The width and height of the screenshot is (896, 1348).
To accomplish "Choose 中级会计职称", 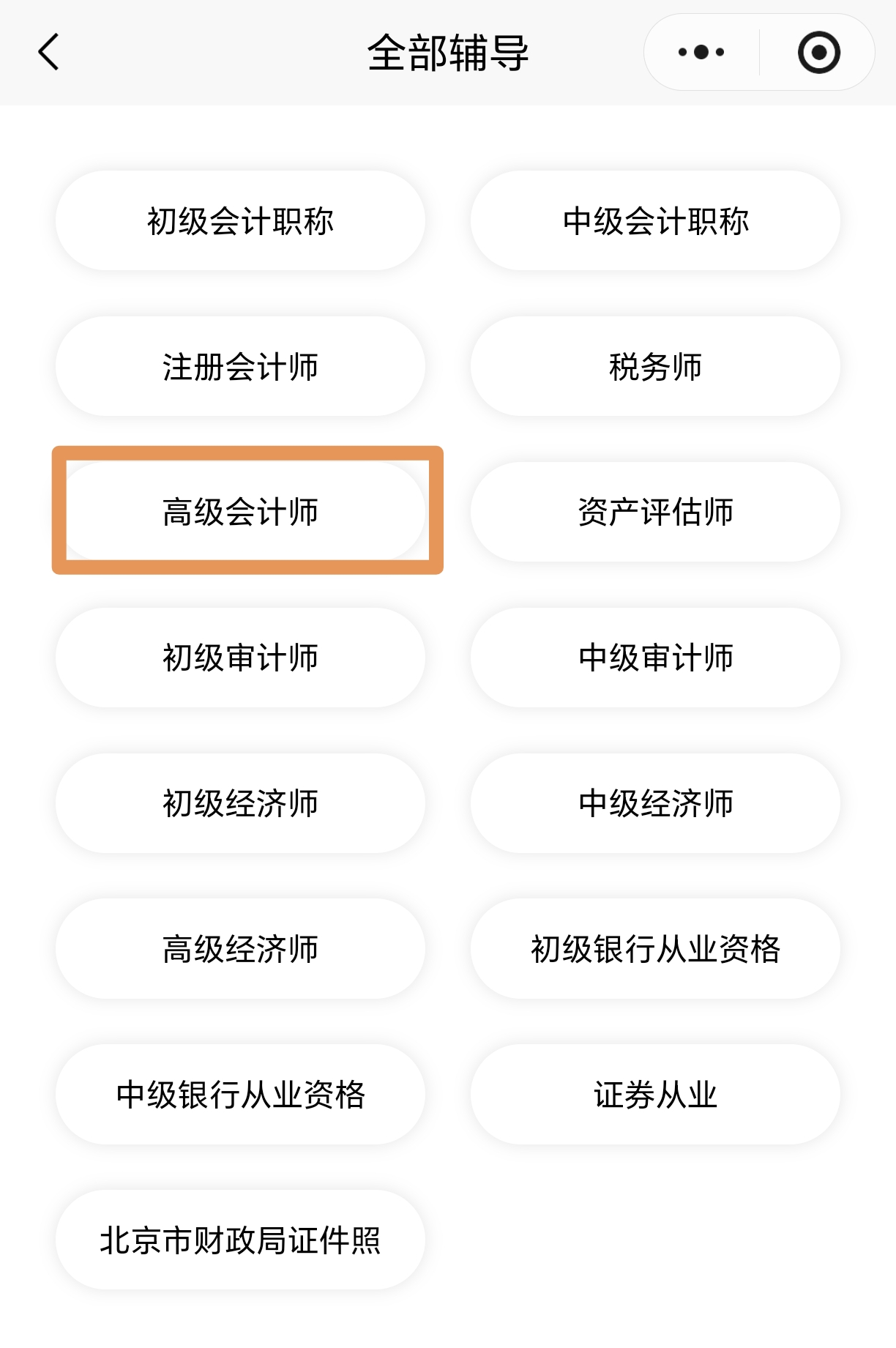I will [x=655, y=221].
